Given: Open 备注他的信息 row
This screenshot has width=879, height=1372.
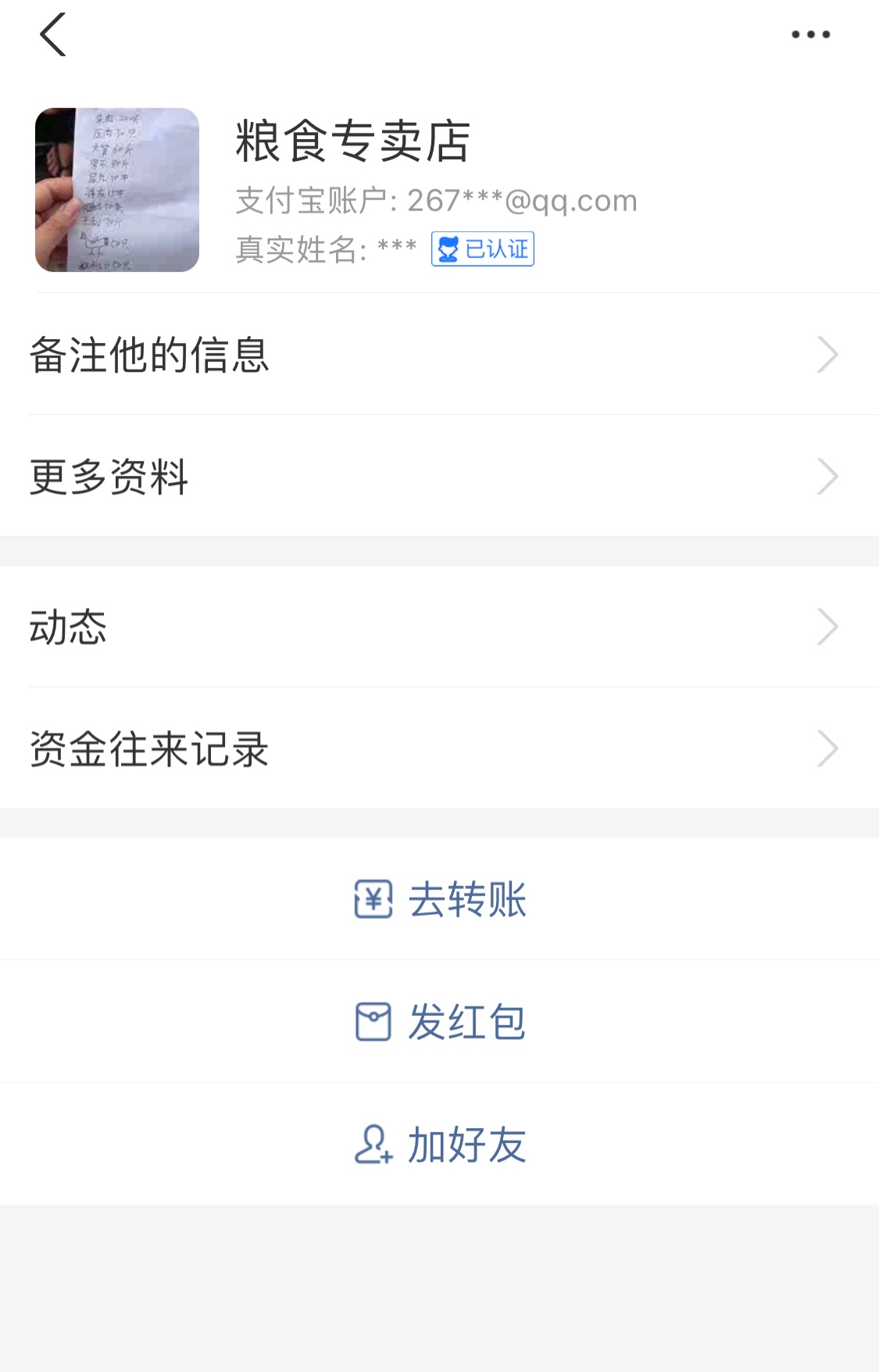Looking at the screenshot, I should [x=438, y=355].
